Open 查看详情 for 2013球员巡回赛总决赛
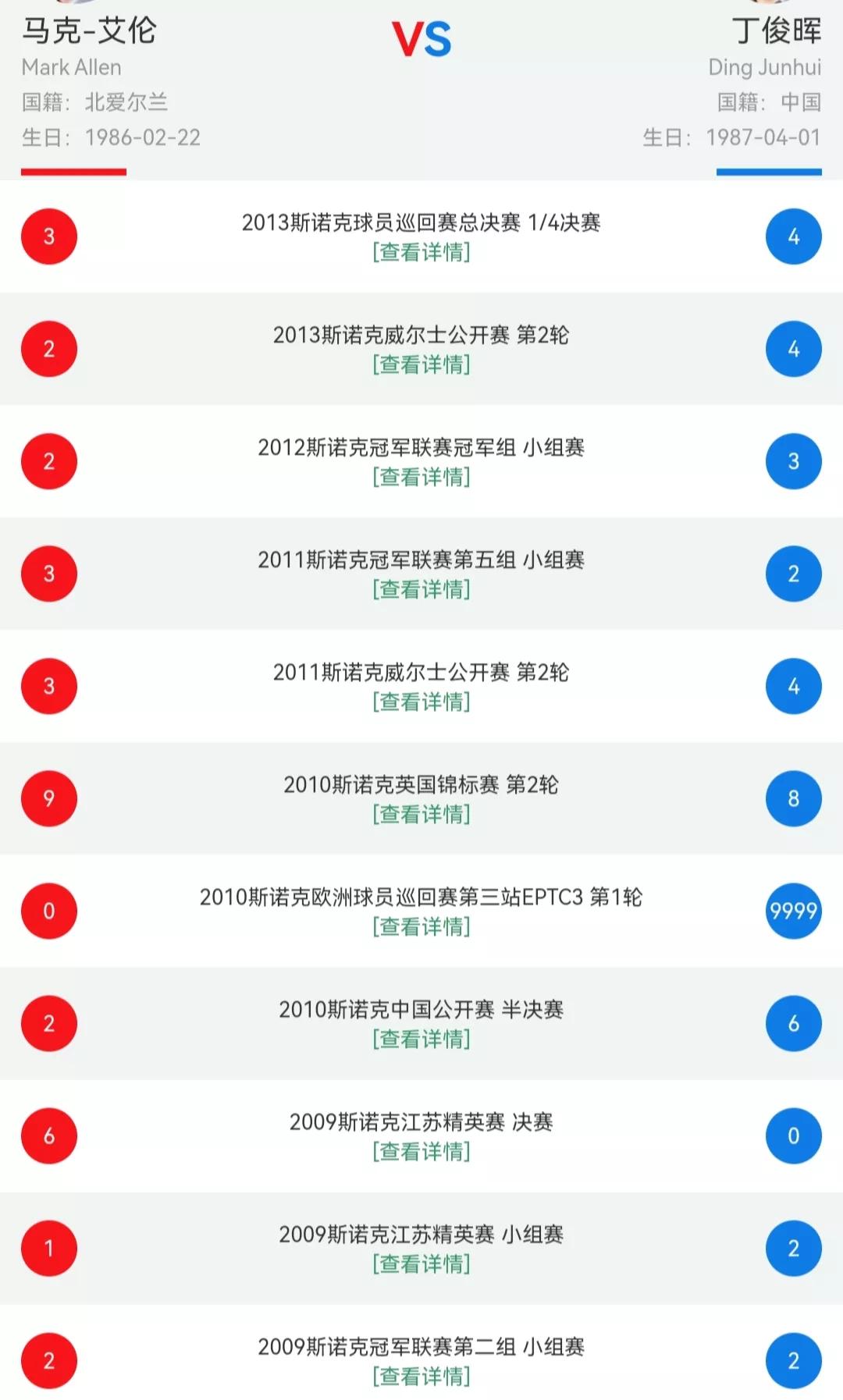Viewport: 843px width, 1400px height. coord(421,254)
